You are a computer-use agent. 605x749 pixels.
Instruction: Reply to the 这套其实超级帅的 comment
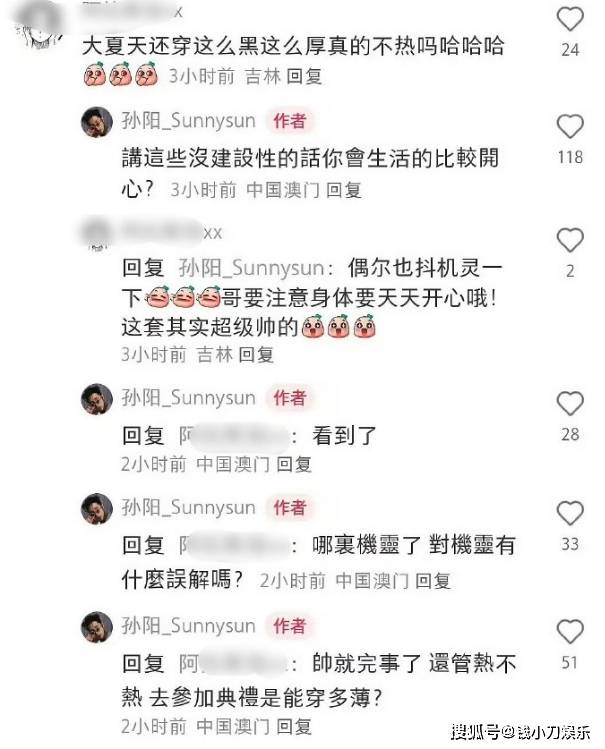pos(257,354)
